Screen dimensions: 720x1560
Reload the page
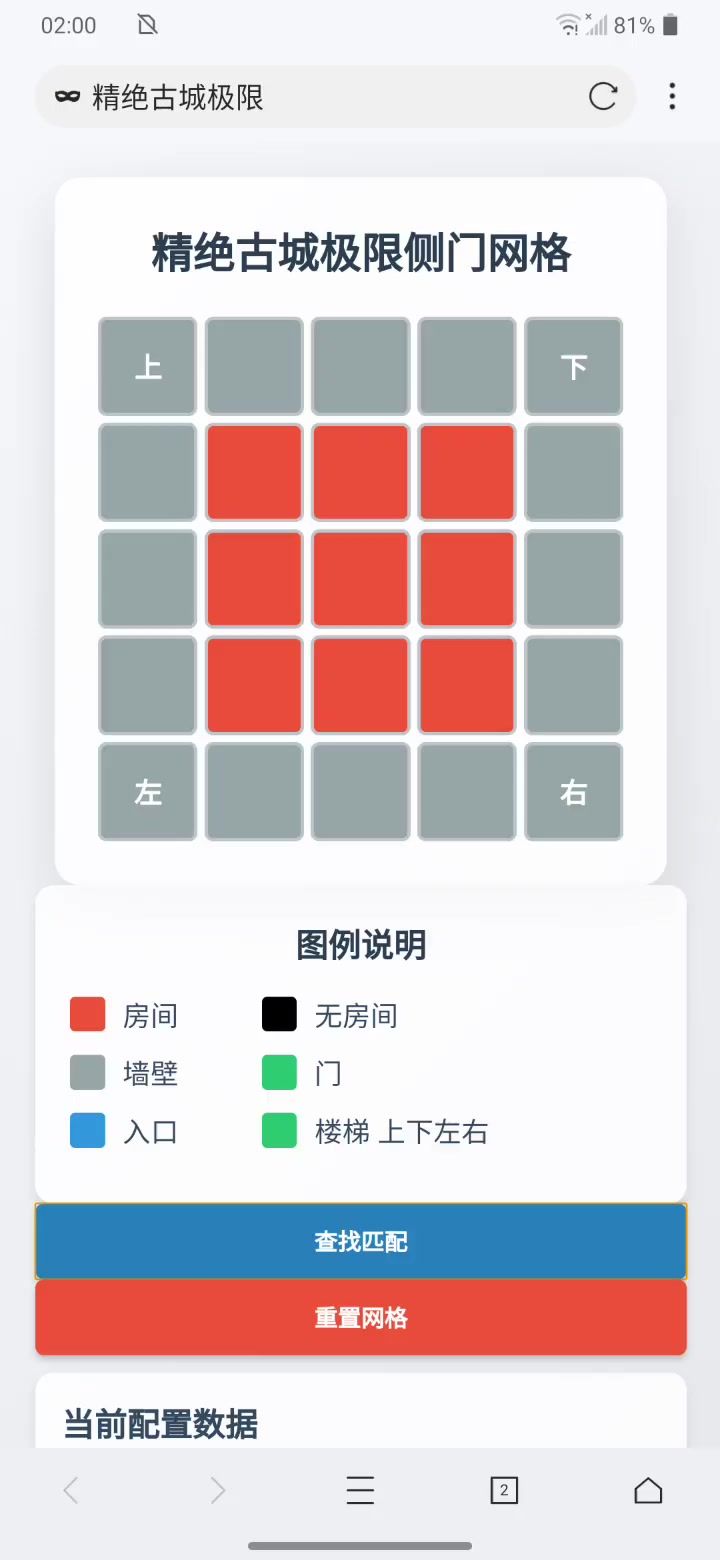coord(602,97)
